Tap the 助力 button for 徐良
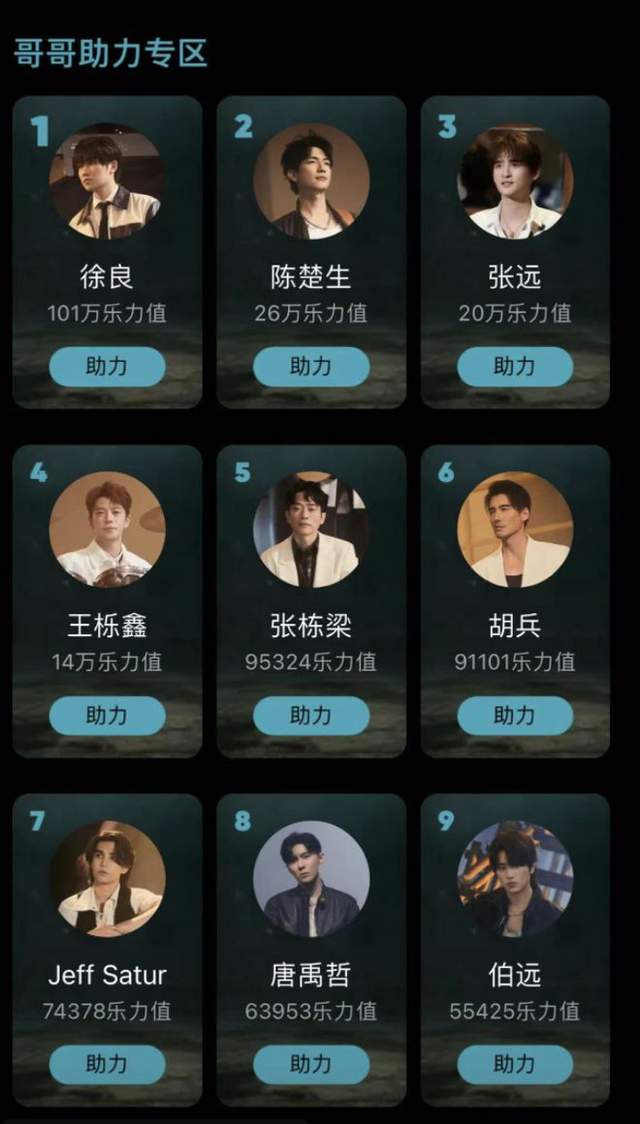Image resolution: width=640 pixels, height=1124 pixels. pyautogui.click(x=107, y=367)
